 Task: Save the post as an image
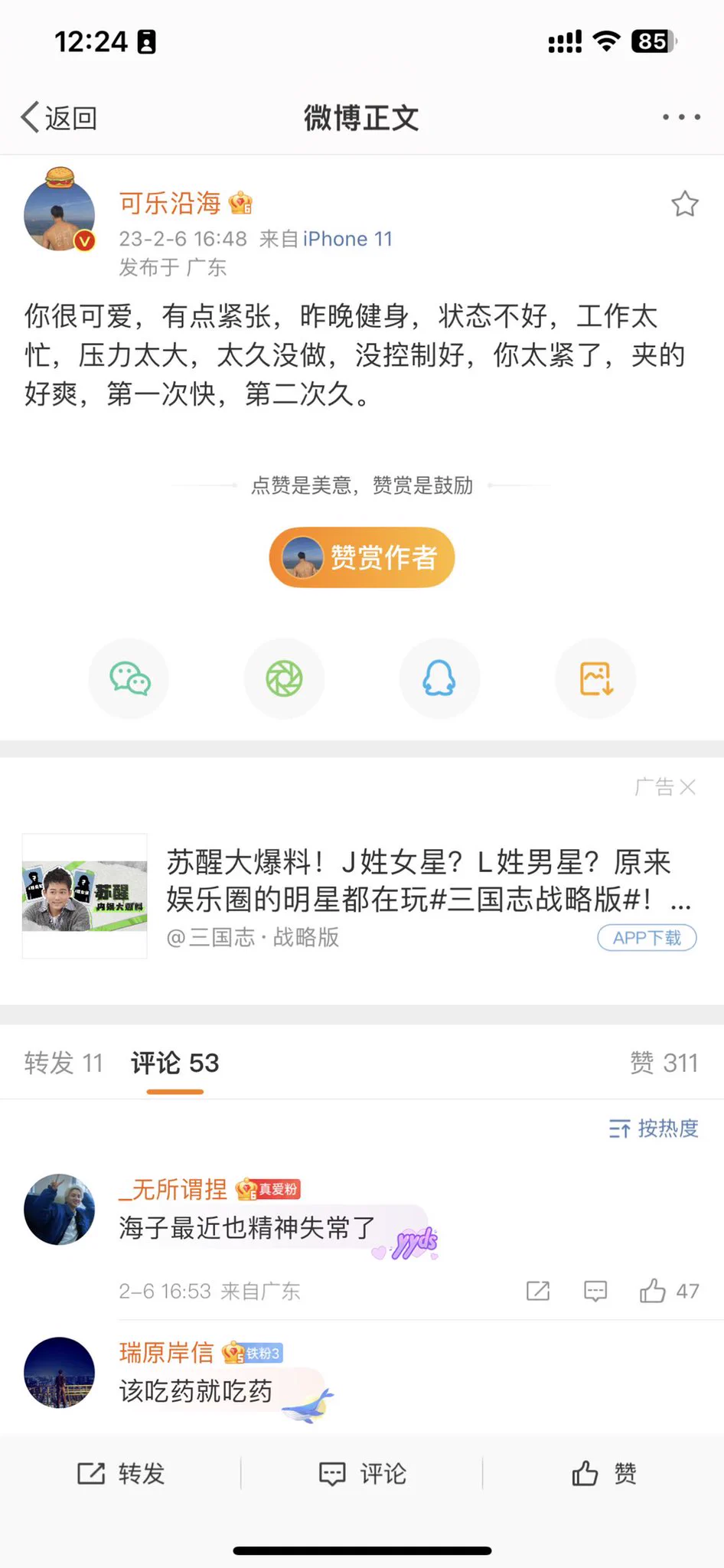[595, 679]
